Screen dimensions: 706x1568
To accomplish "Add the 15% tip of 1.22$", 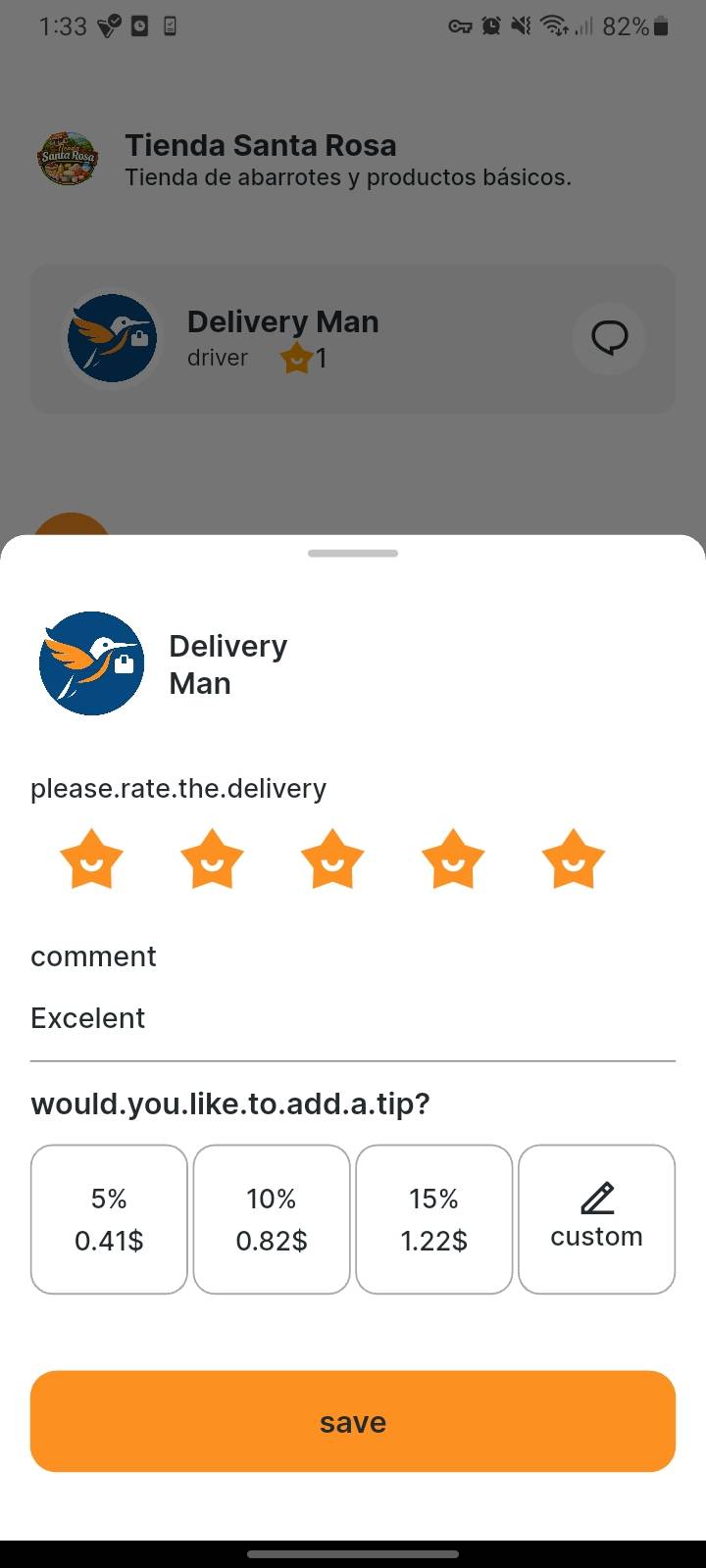I will 434,1219.
